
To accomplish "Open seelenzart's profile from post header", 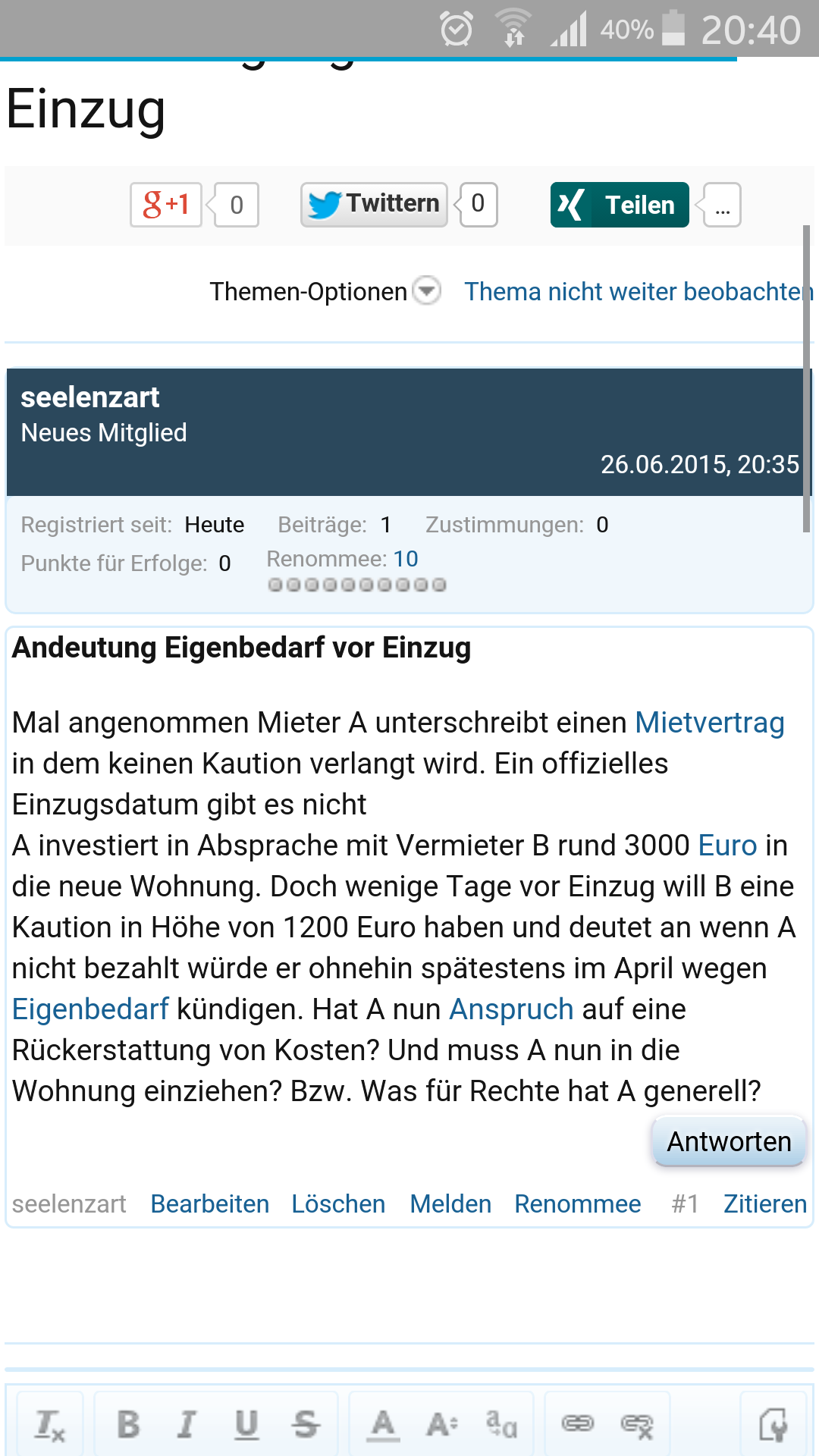I will [x=89, y=397].
